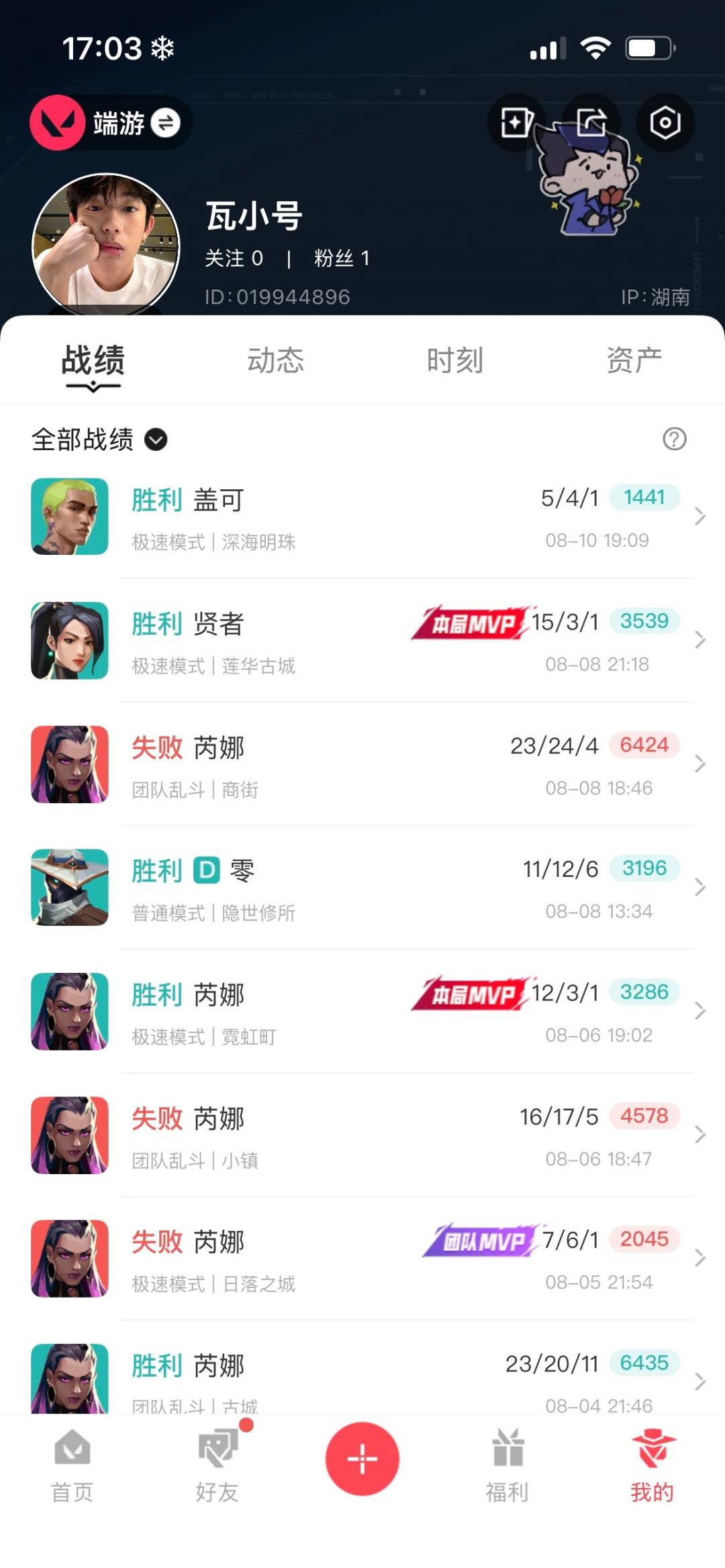Open the 贤者 MVP match on 莲华古城
Viewport: 725px width, 1568px height.
click(x=362, y=641)
